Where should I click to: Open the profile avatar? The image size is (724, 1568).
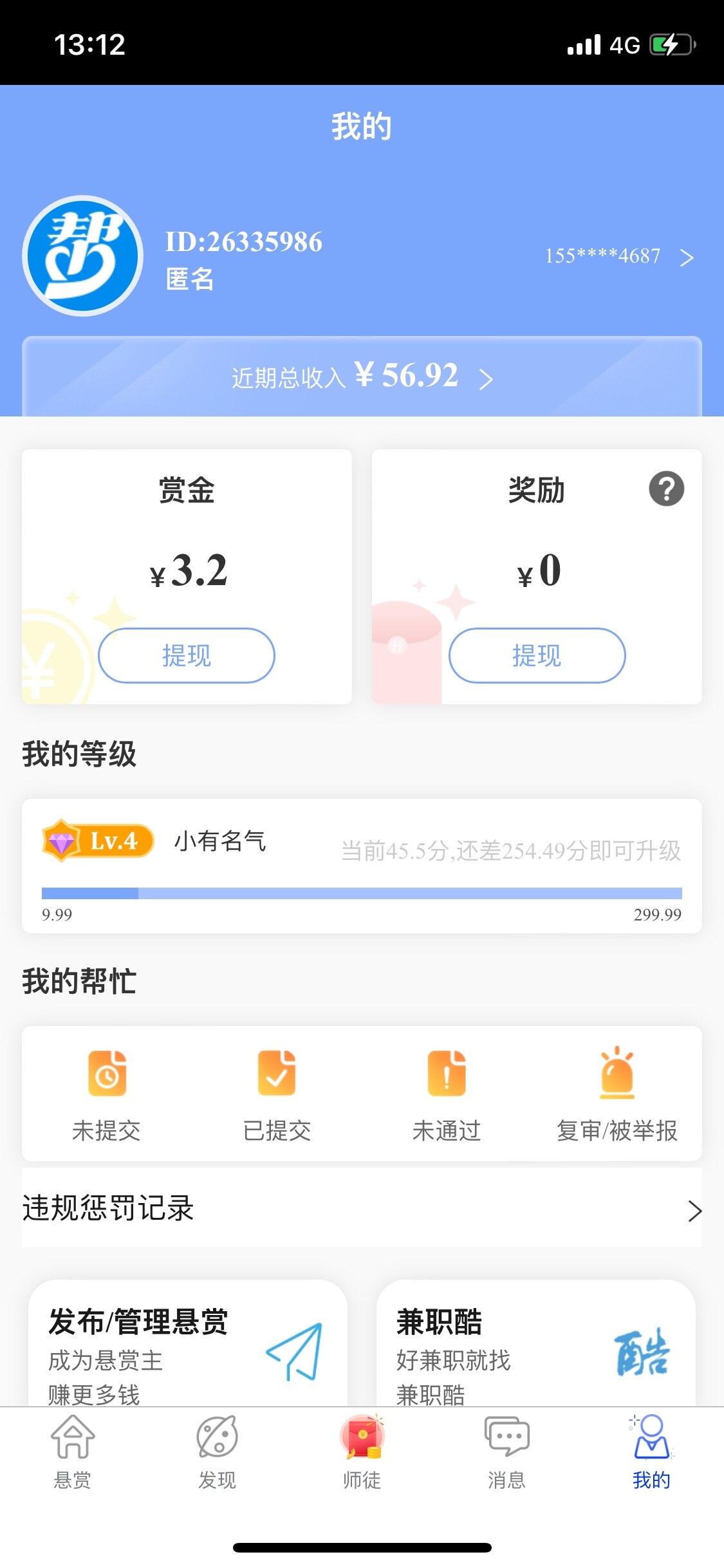pyautogui.click(x=82, y=256)
